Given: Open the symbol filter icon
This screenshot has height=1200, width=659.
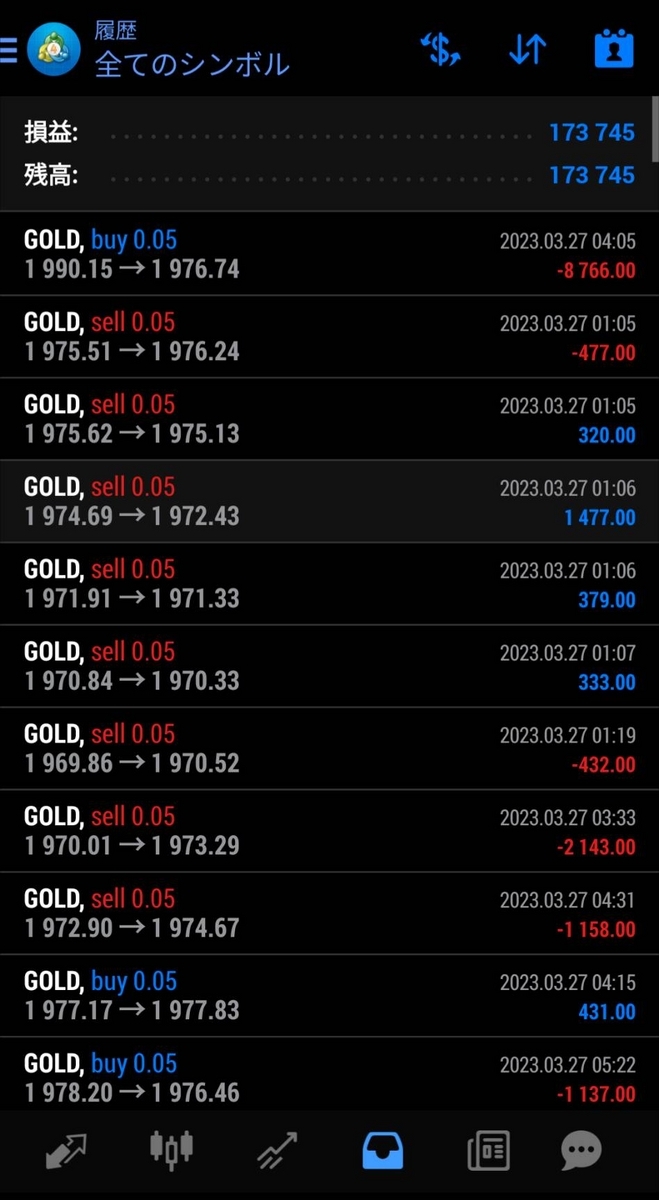Looking at the screenshot, I should (440, 49).
